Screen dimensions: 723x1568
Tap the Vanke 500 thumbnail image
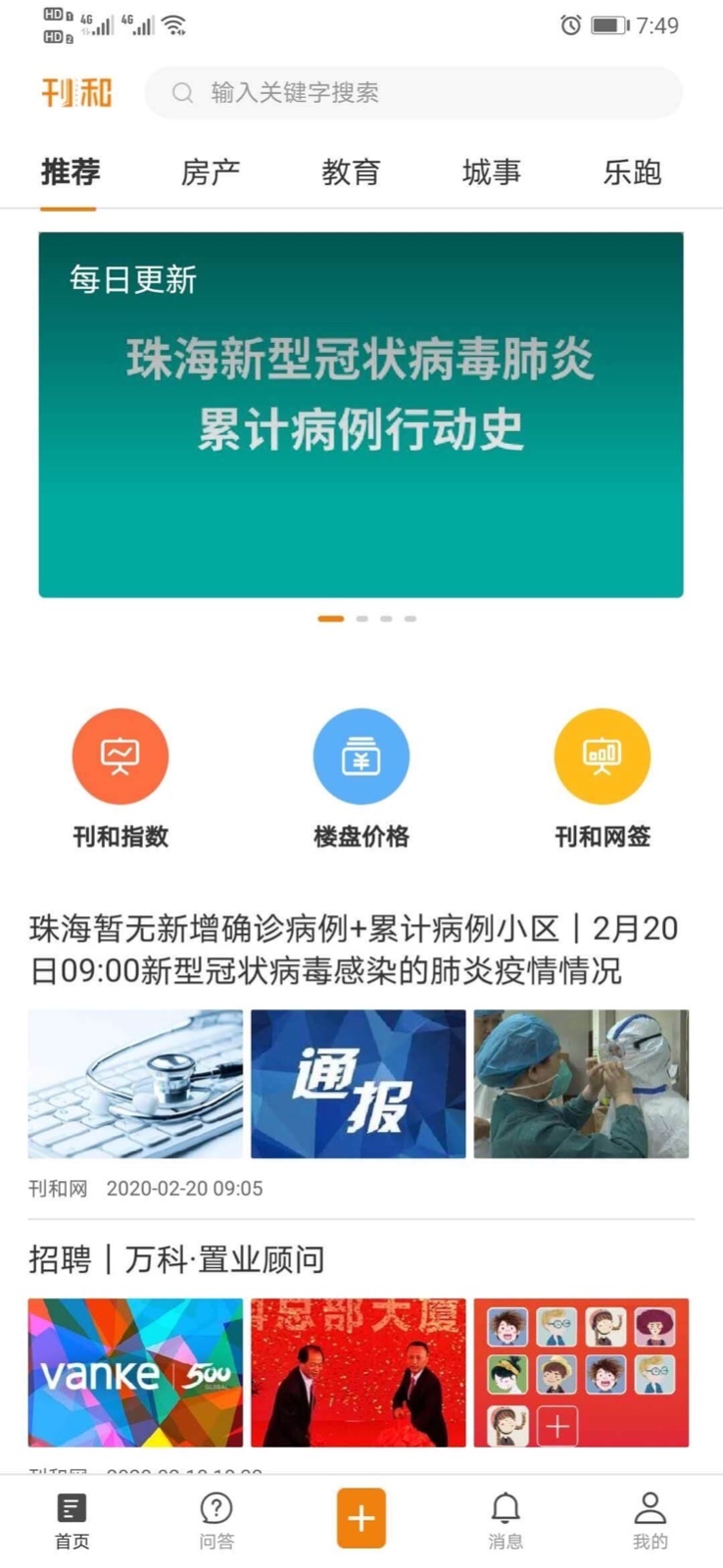click(x=134, y=1372)
